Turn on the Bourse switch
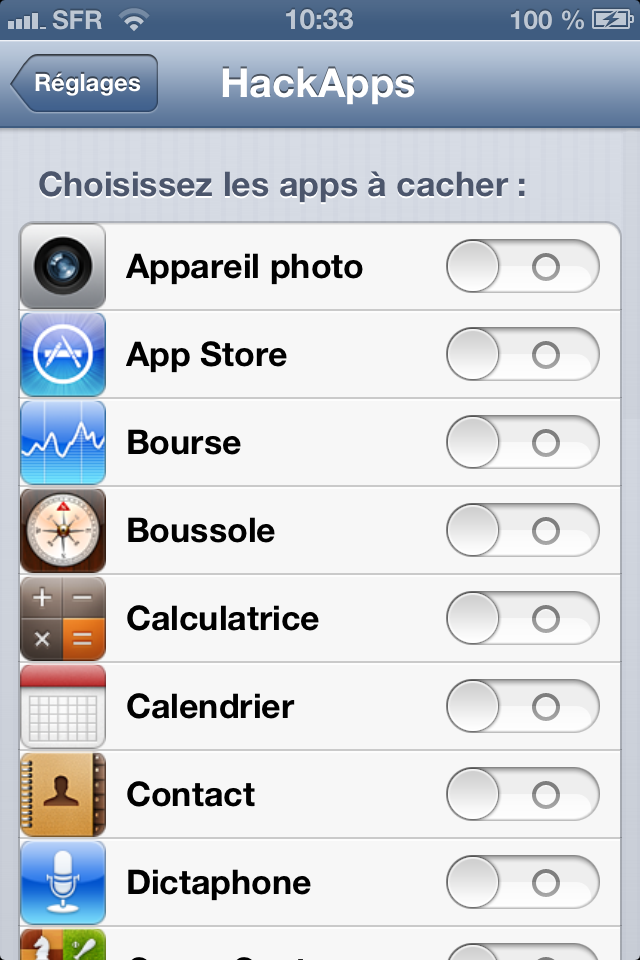 tap(522, 443)
